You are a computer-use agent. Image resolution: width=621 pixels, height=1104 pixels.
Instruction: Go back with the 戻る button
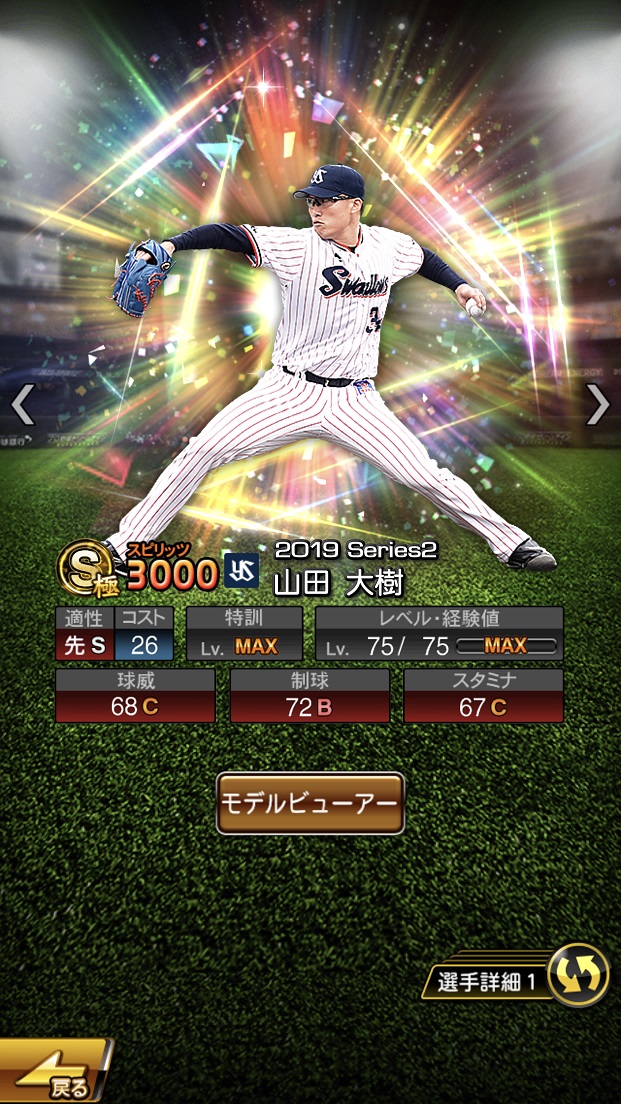click(x=55, y=1074)
